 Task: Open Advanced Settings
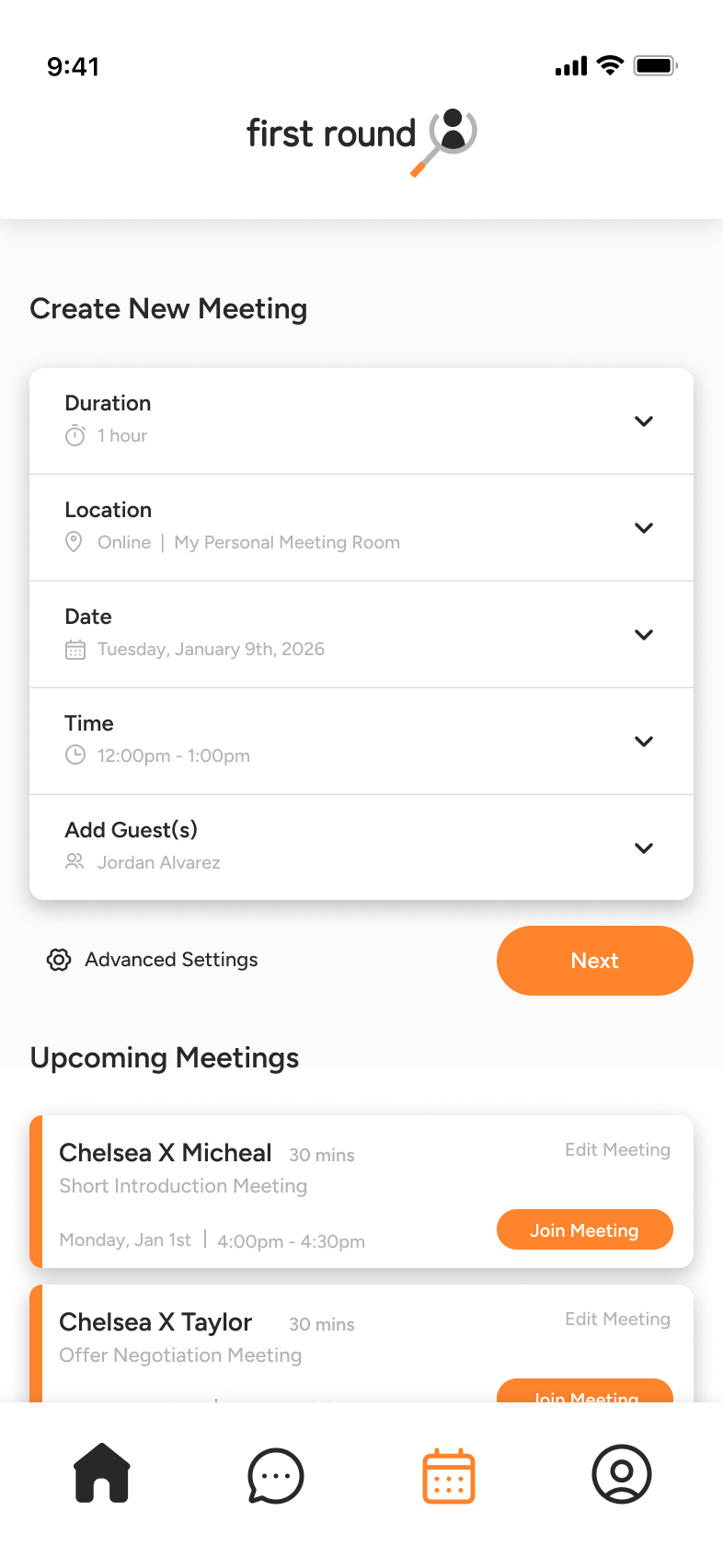coord(153,960)
